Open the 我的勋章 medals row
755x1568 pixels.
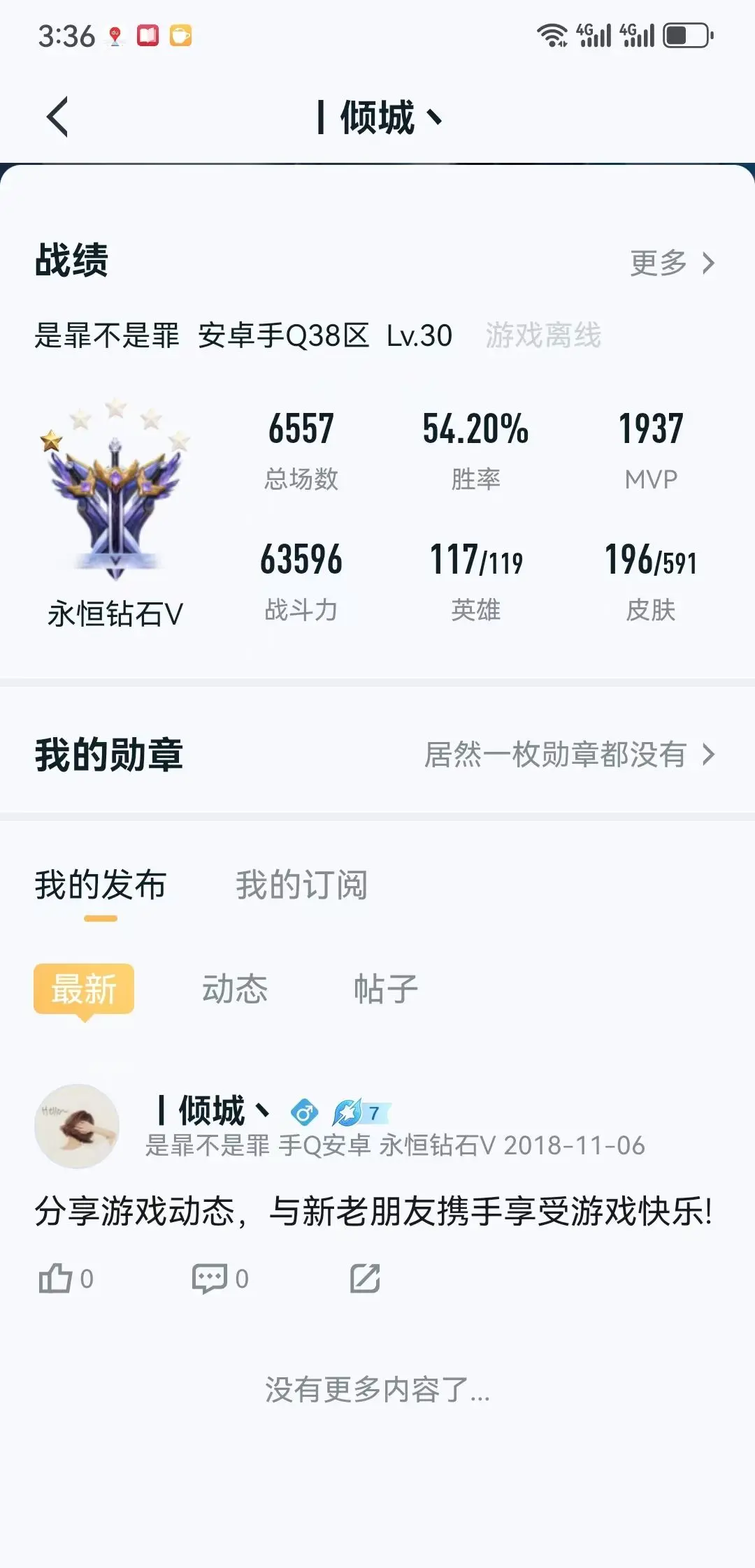(377, 755)
